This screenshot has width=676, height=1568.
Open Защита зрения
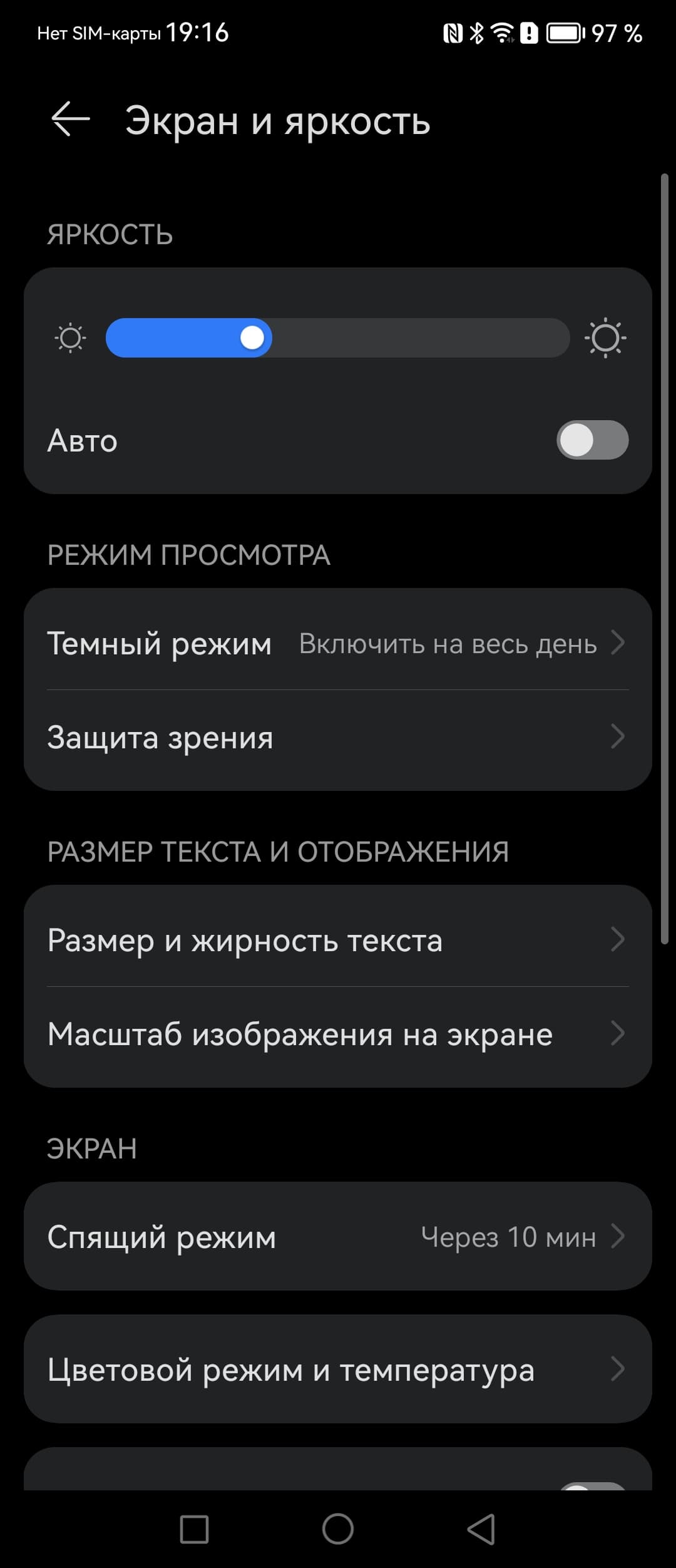338,737
